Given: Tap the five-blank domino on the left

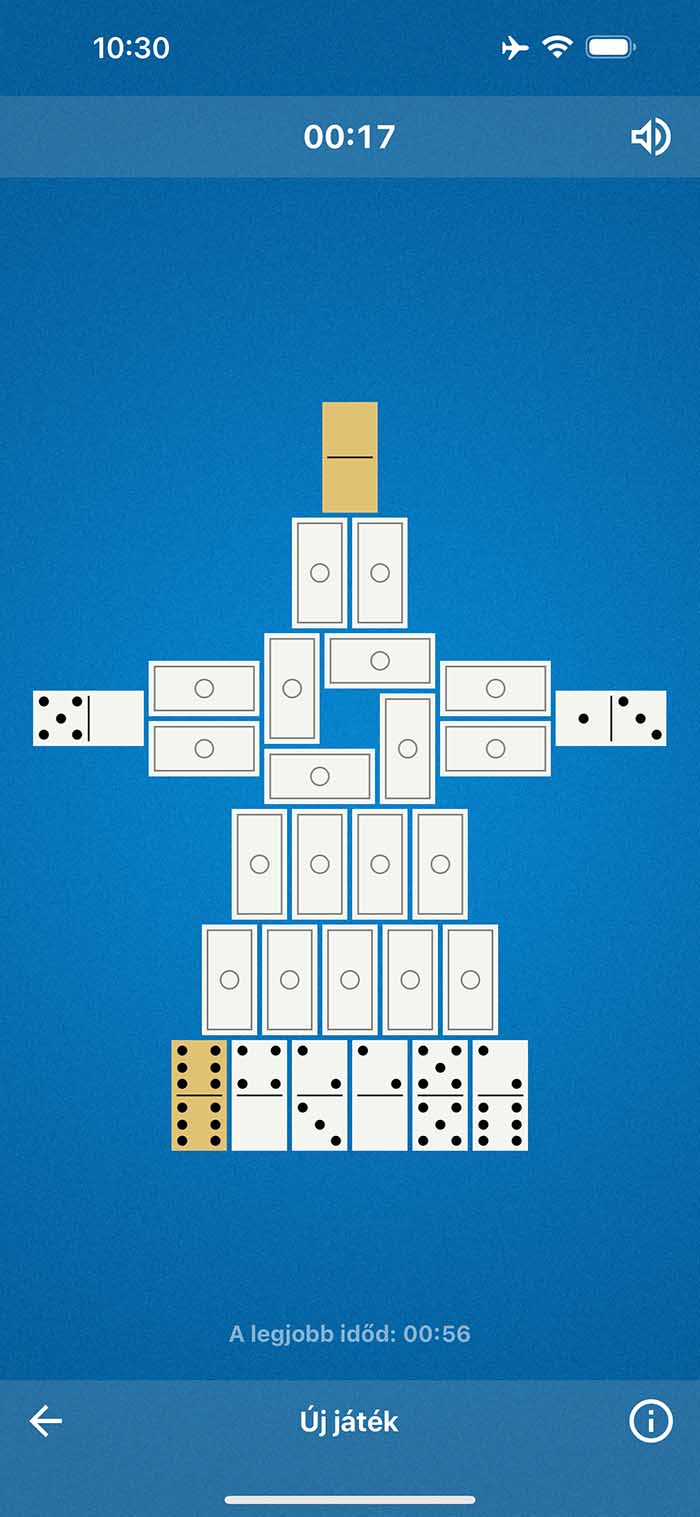Looking at the screenshot, I should pyautogui.click(x=88, y=718).
